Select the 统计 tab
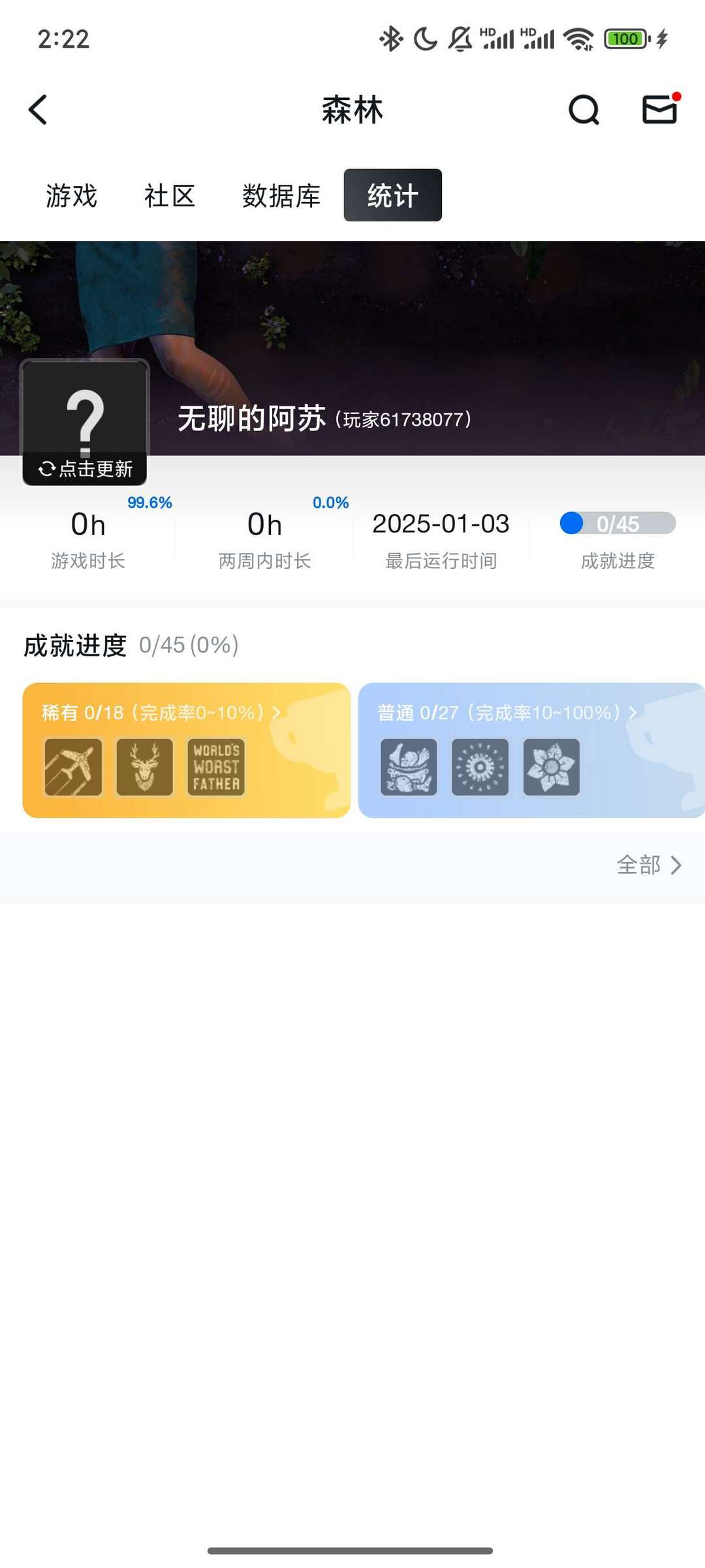The height and width of the screenshot is (1568, 705). [x=393, y=195]
